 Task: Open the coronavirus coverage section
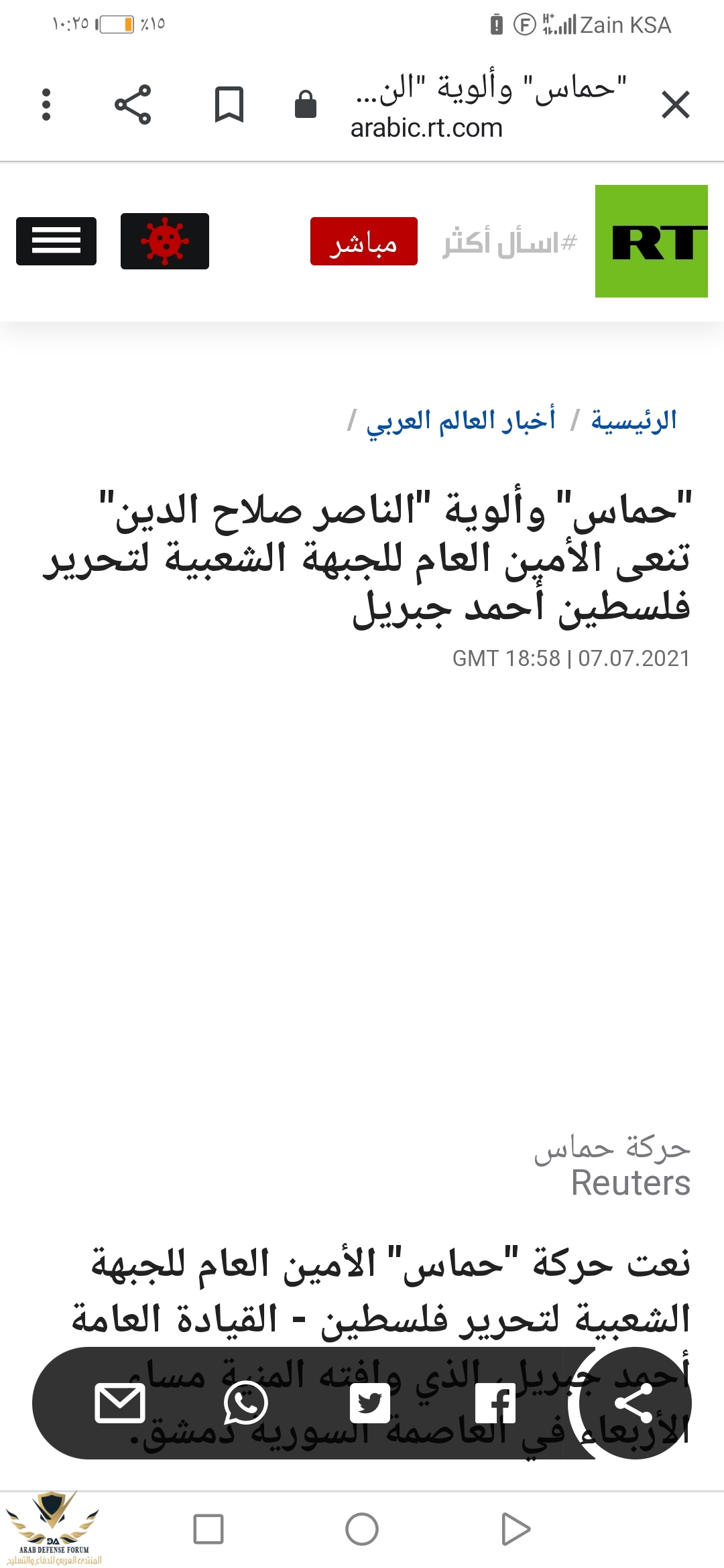[x=165, y=241]
